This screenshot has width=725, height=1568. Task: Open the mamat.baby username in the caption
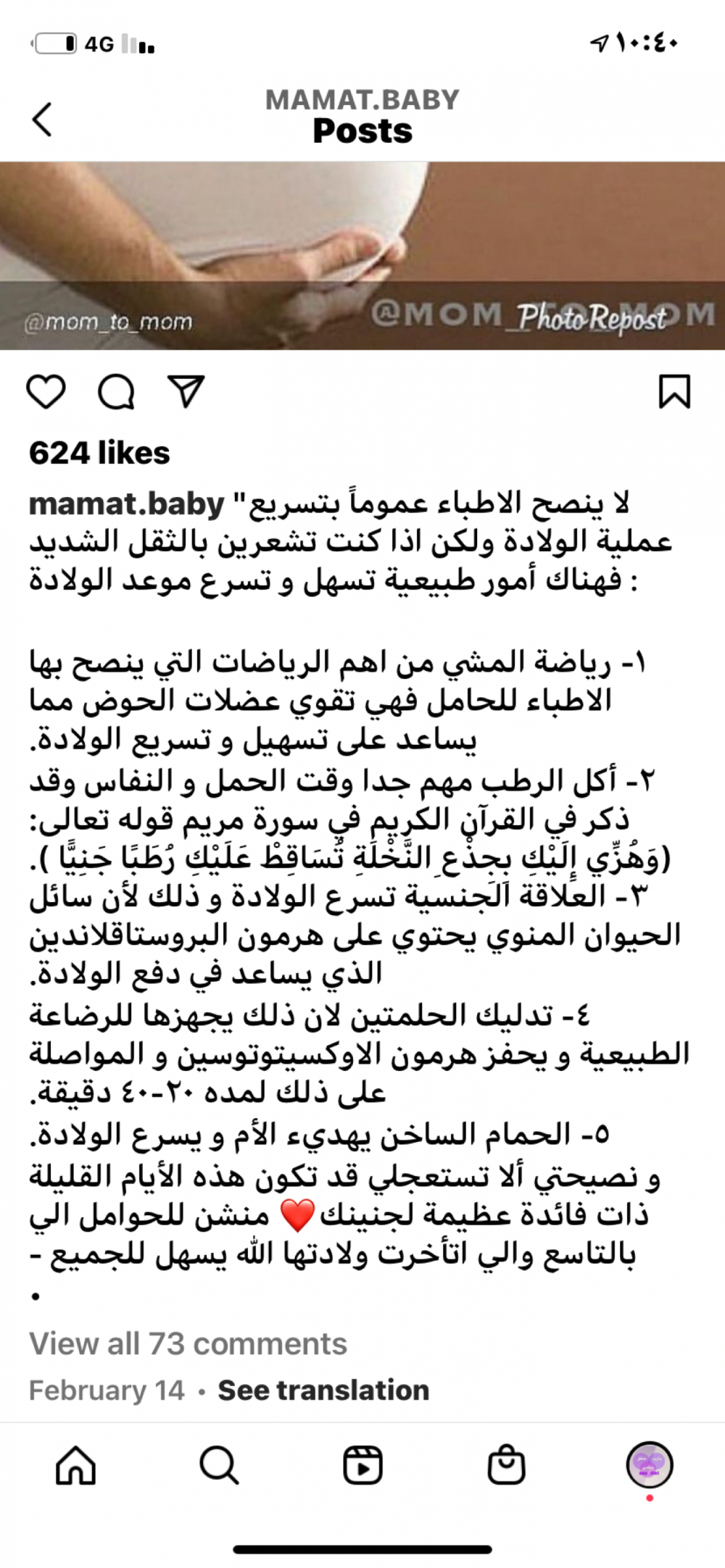pos(127,504)
